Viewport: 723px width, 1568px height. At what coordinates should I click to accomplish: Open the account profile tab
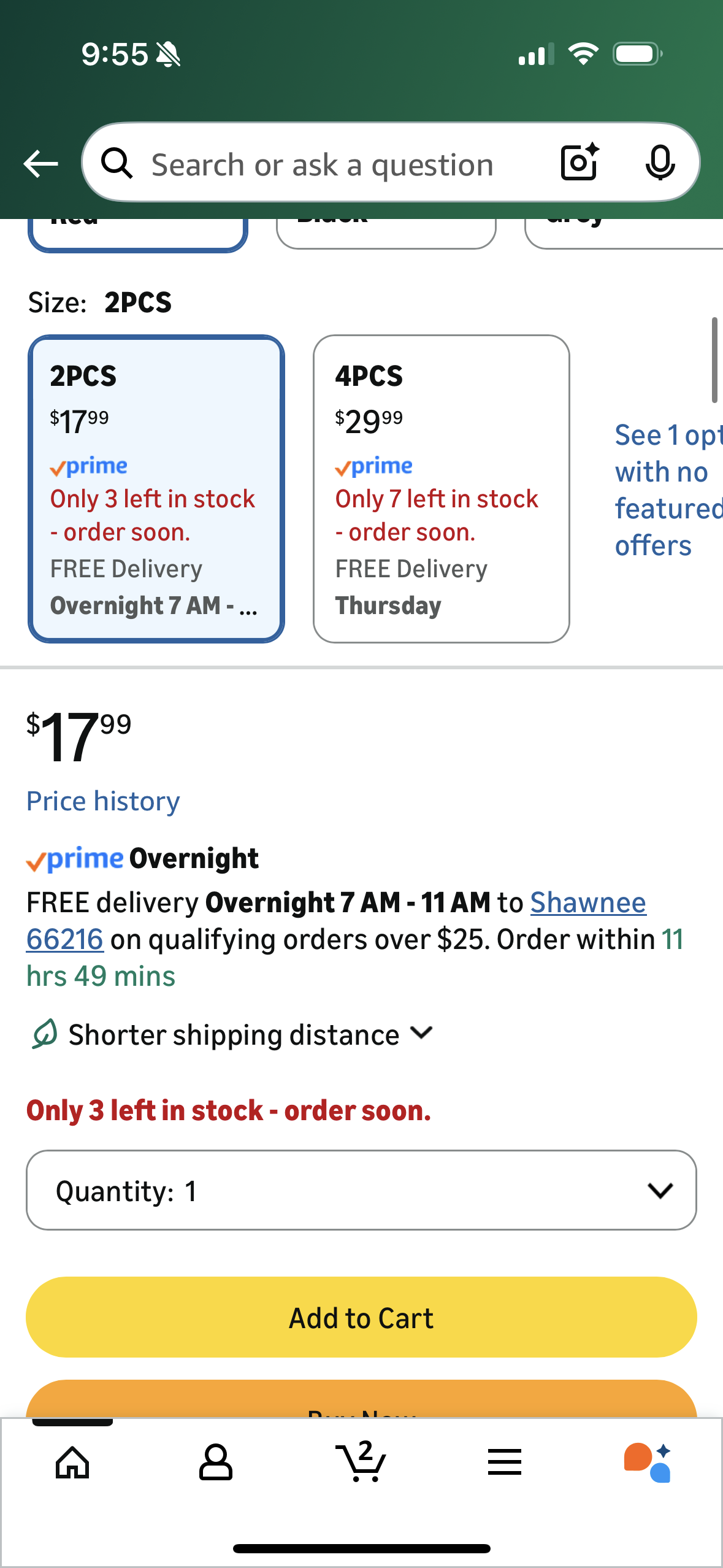click(x=216, y=1462)
